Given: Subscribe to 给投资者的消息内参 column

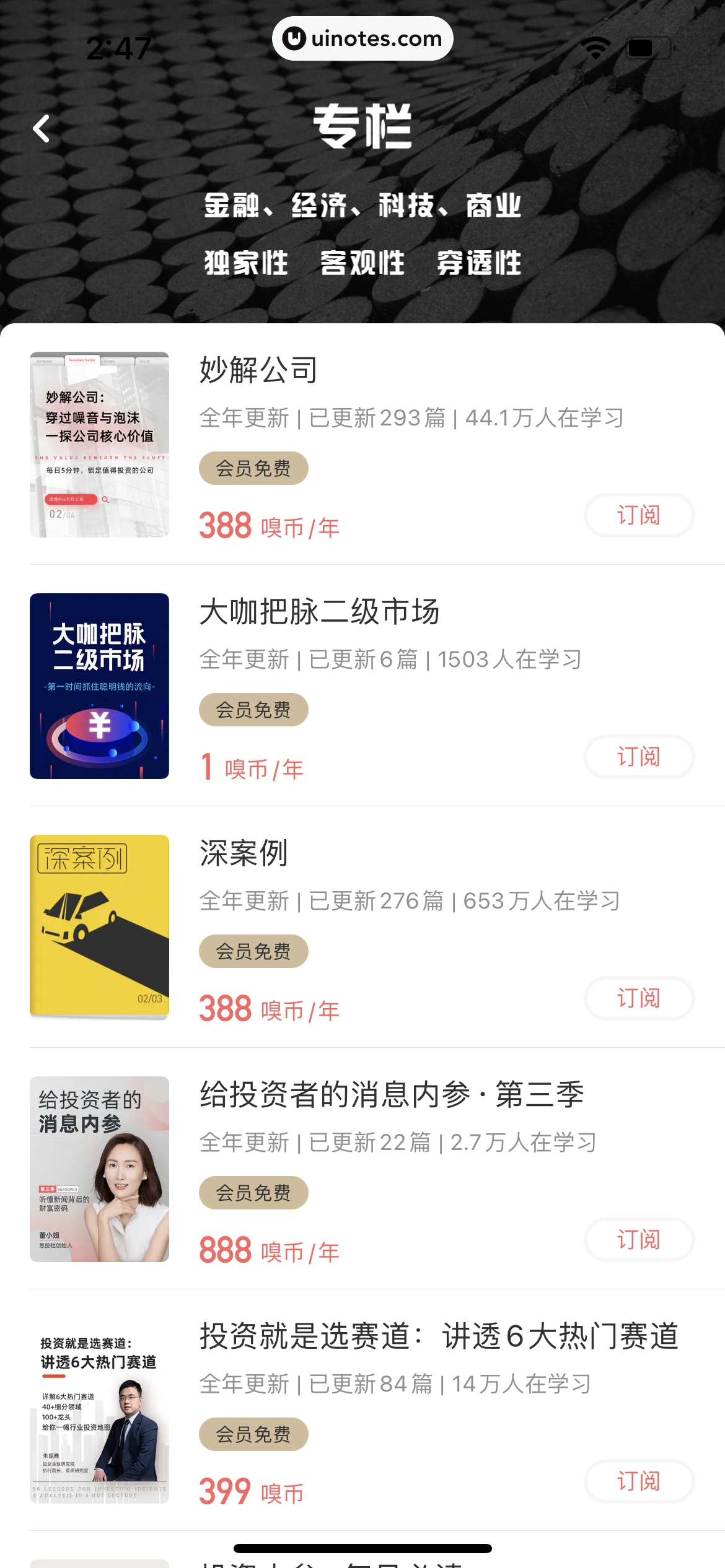Looking at the screenshot, I should point(638,1240).
